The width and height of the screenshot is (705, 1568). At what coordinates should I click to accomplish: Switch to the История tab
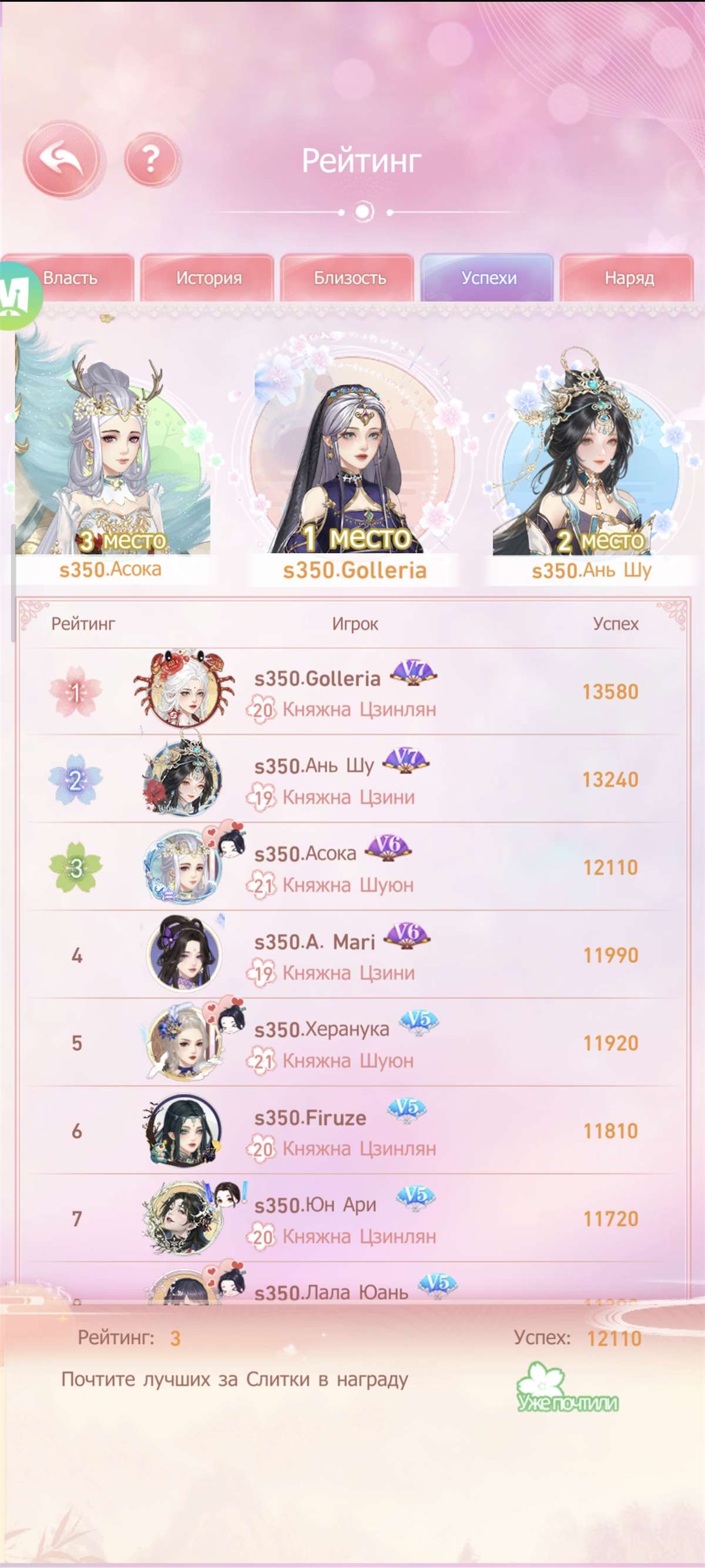[208, 278]
